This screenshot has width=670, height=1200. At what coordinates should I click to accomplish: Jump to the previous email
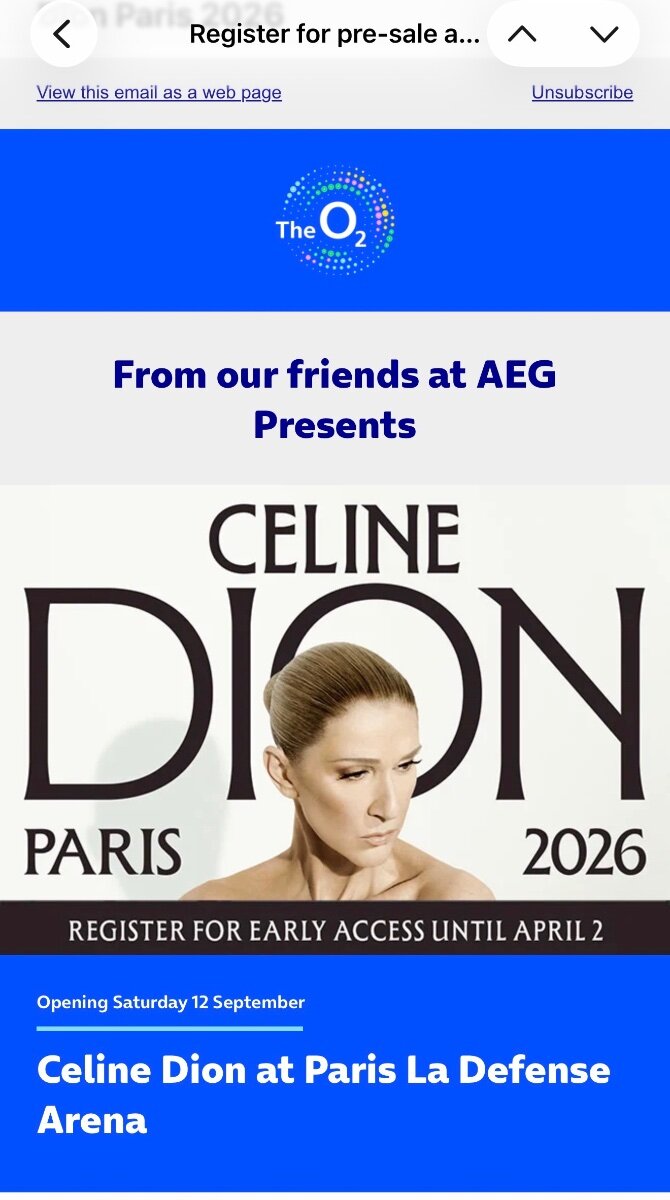tap(522, 34)
